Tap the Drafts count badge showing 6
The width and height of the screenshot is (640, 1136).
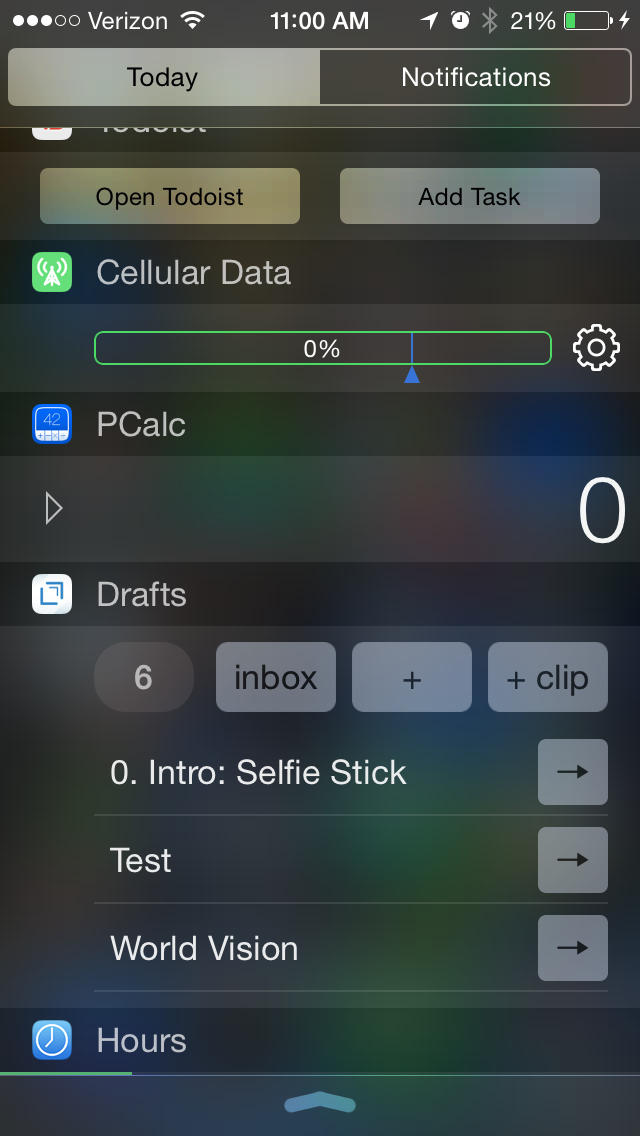[143, 678]
